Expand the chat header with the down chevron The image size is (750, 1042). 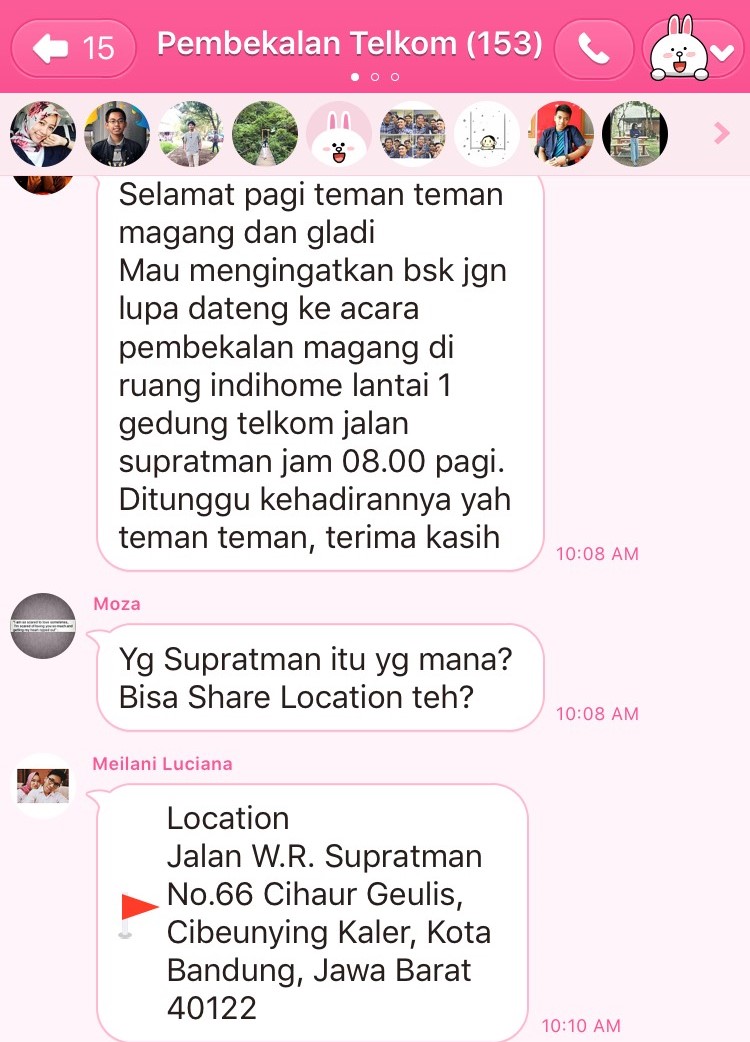[x=723, y=52]
